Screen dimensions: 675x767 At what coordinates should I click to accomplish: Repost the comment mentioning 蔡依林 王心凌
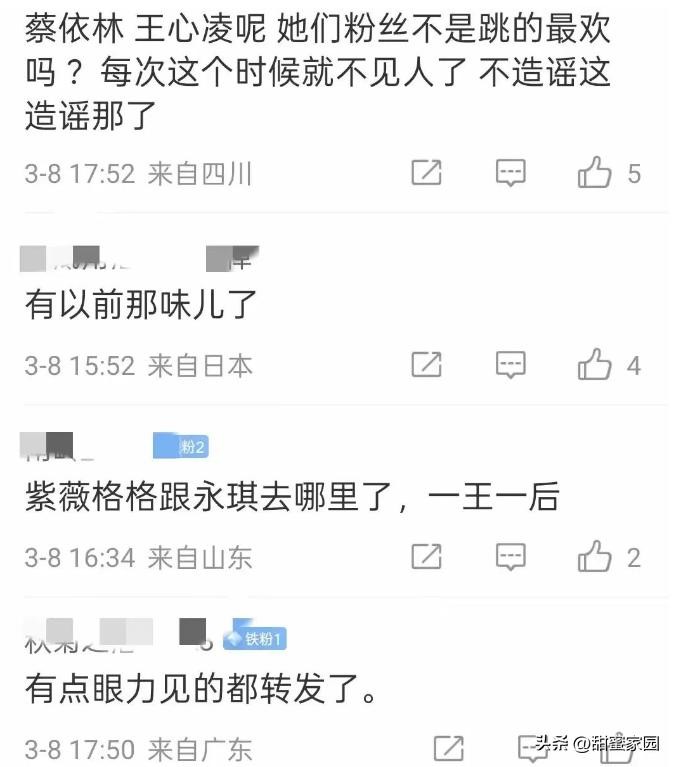[x=426, y=173]
